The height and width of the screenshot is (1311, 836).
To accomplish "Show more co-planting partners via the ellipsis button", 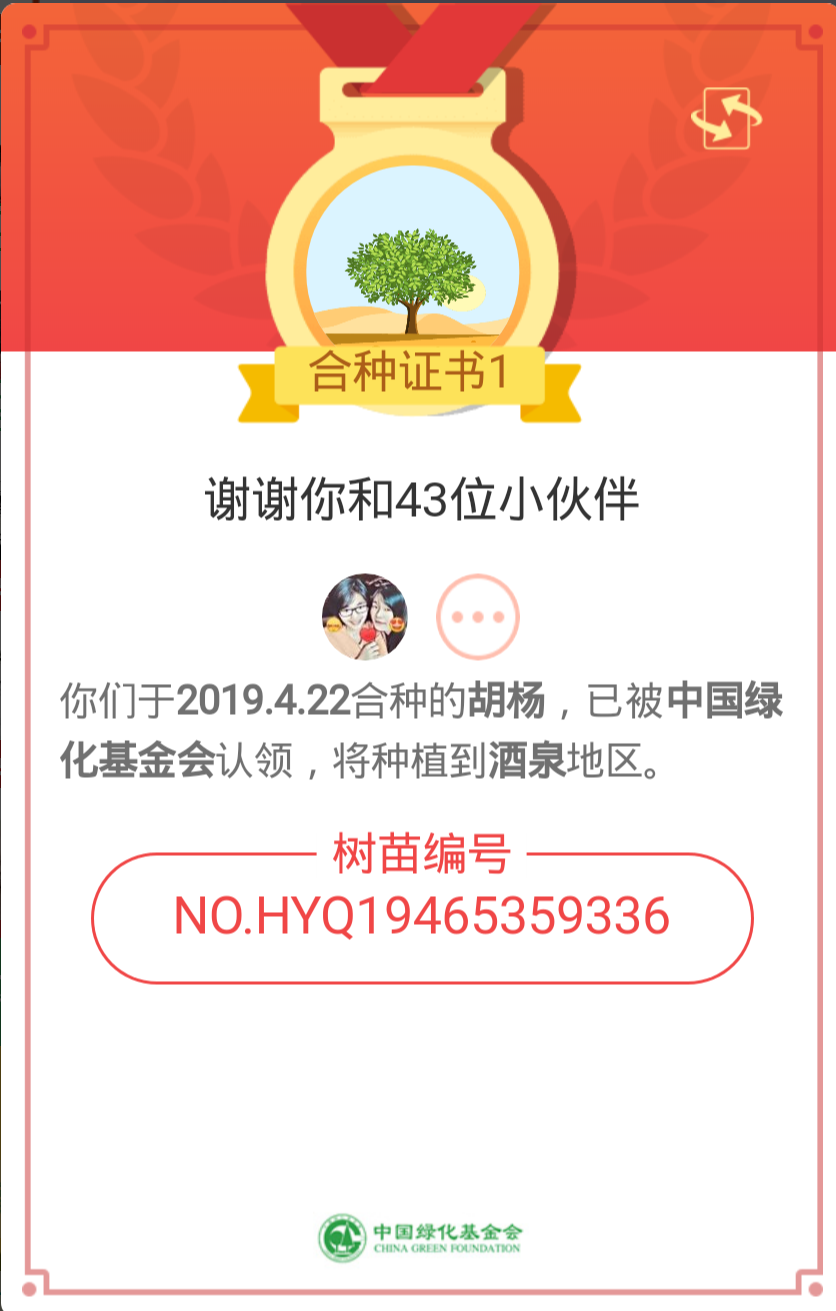I will (477, 617).
